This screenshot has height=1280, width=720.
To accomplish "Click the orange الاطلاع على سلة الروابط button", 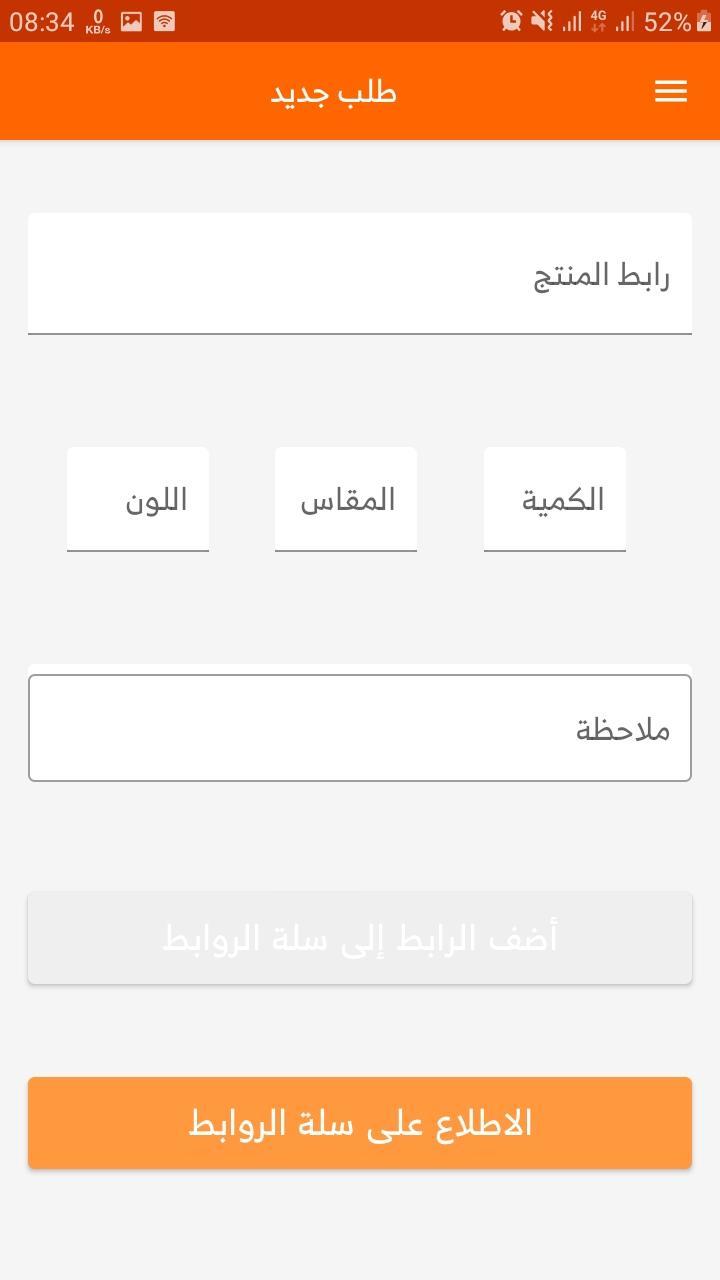I will tap(360, 1122).
